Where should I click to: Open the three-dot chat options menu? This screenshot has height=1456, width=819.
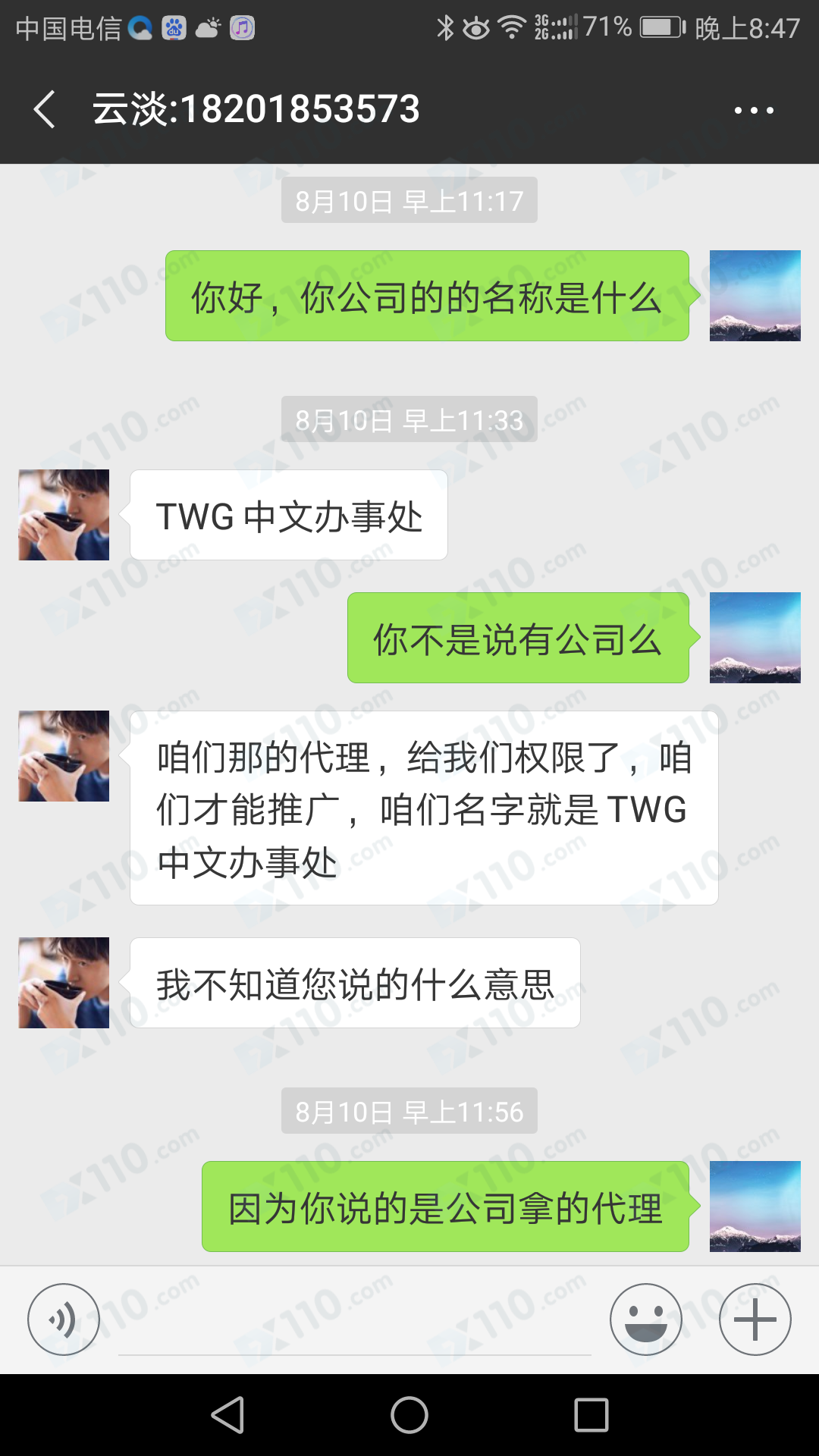coord(754,111)
